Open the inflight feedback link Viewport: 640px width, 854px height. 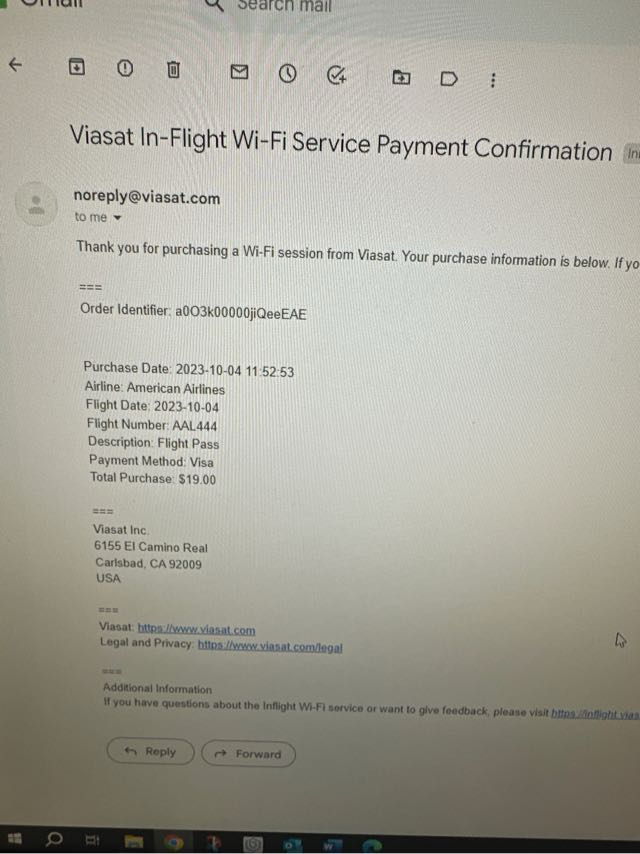tap(595, 713)
